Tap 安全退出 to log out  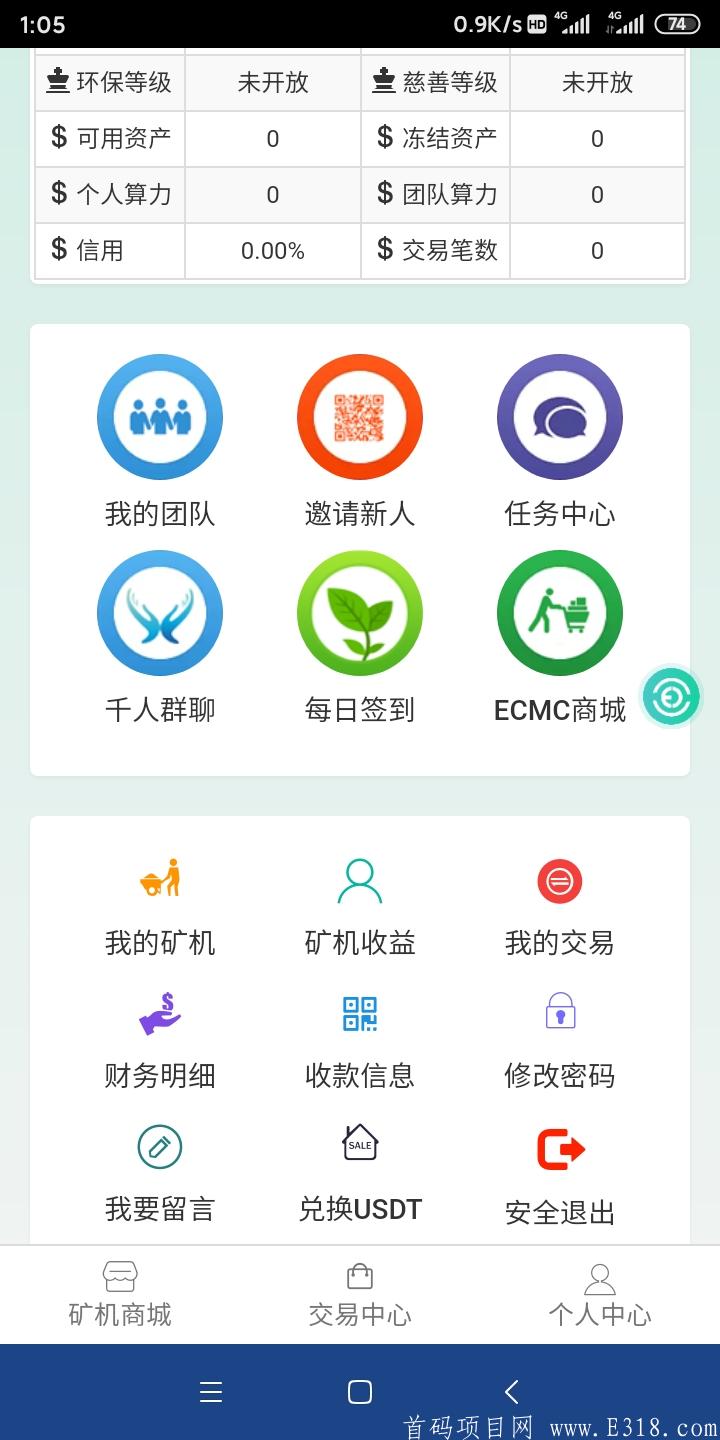click(x=559, y=1148)
